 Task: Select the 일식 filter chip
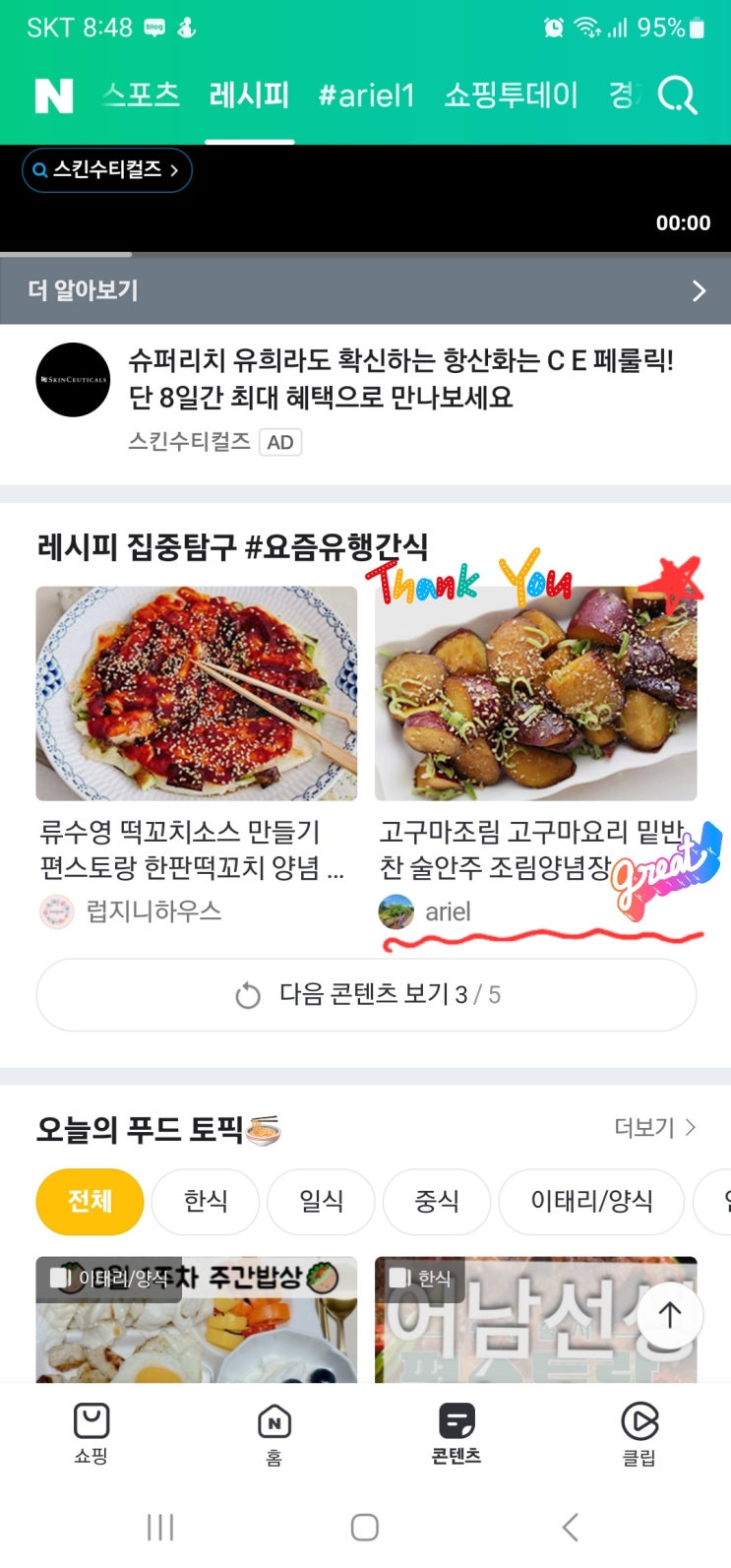(321, 1201)
